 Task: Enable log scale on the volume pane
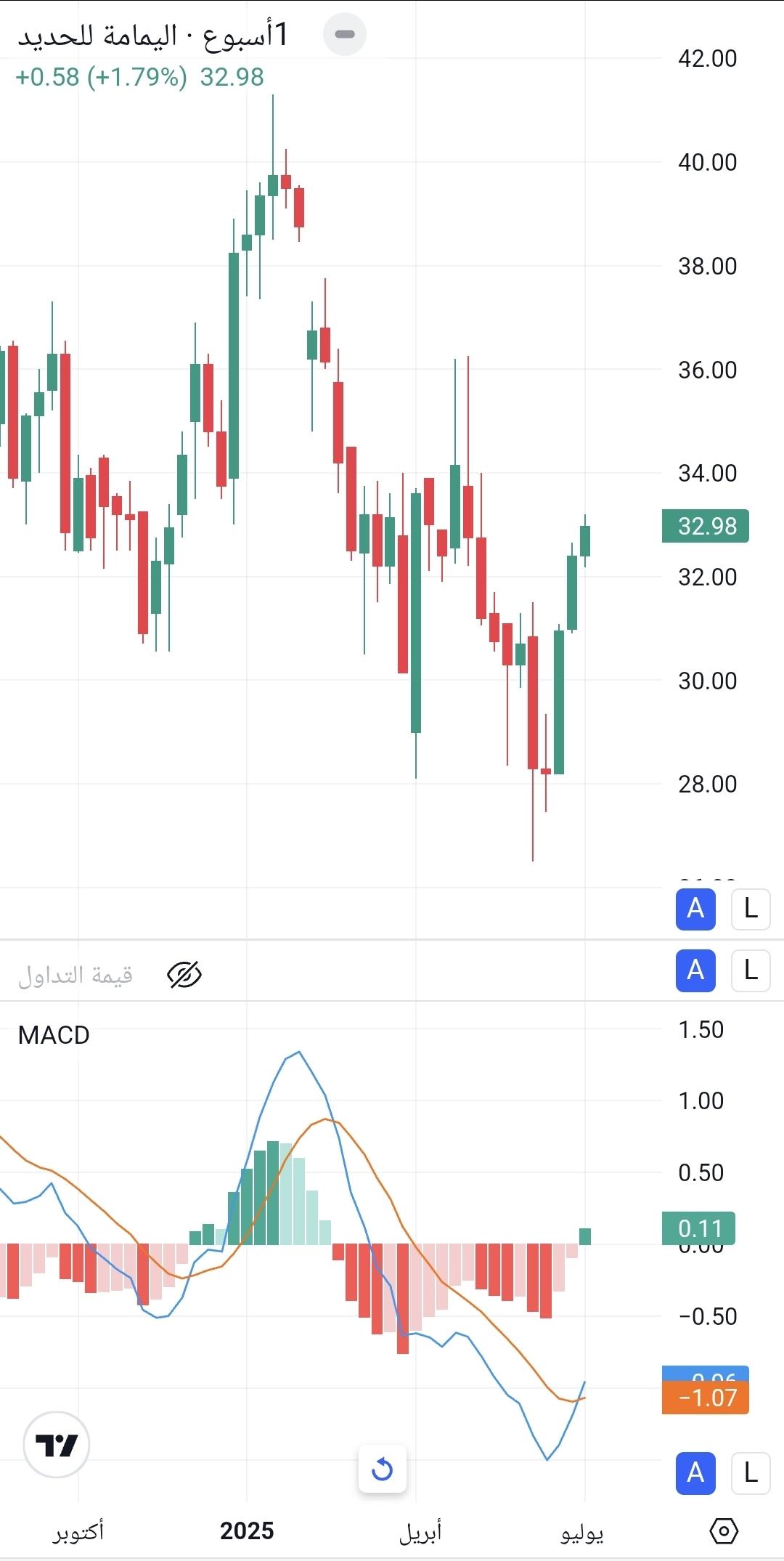(x=751, y=970)
